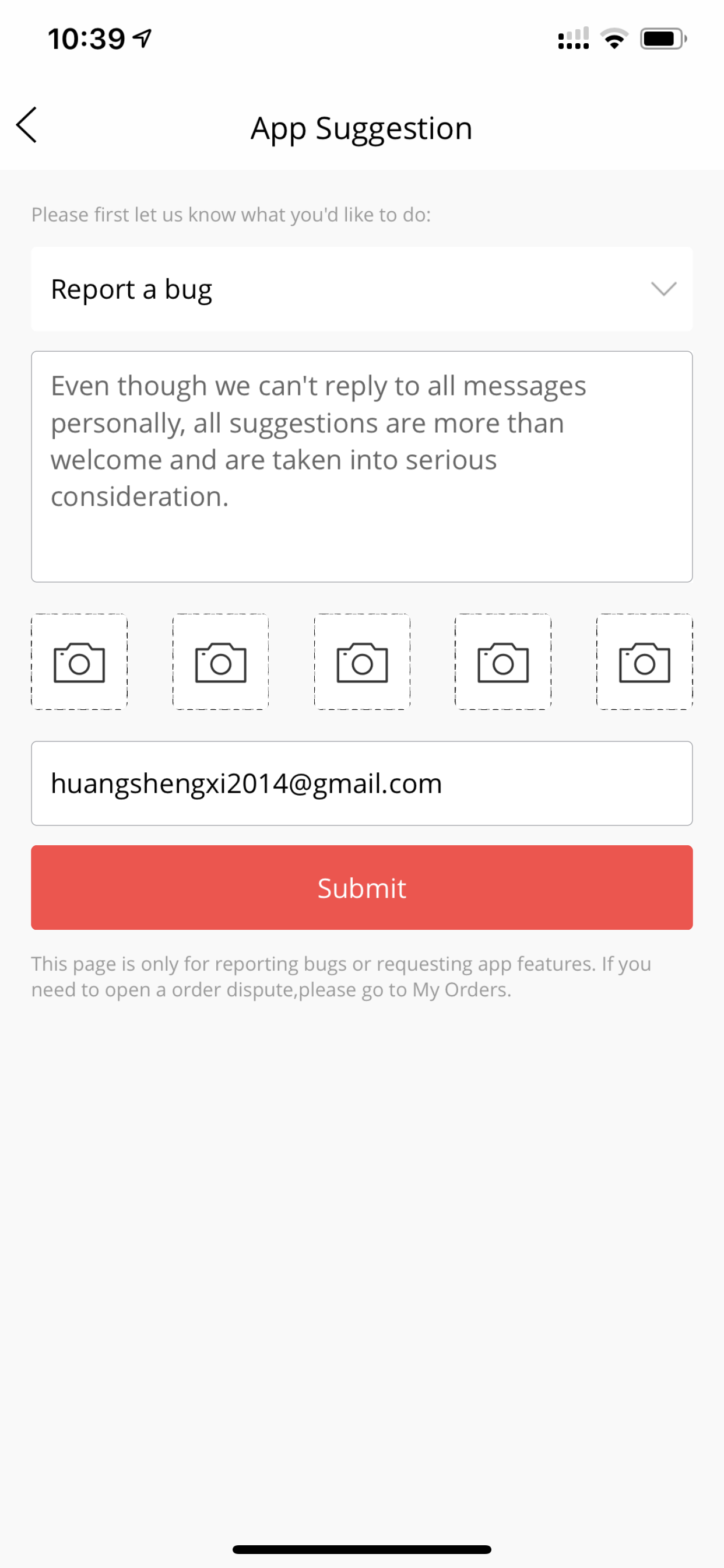Expand the Report a bug dropdown
The image size is (724, 1568).
pyautogui.click(x=361, y=289)
